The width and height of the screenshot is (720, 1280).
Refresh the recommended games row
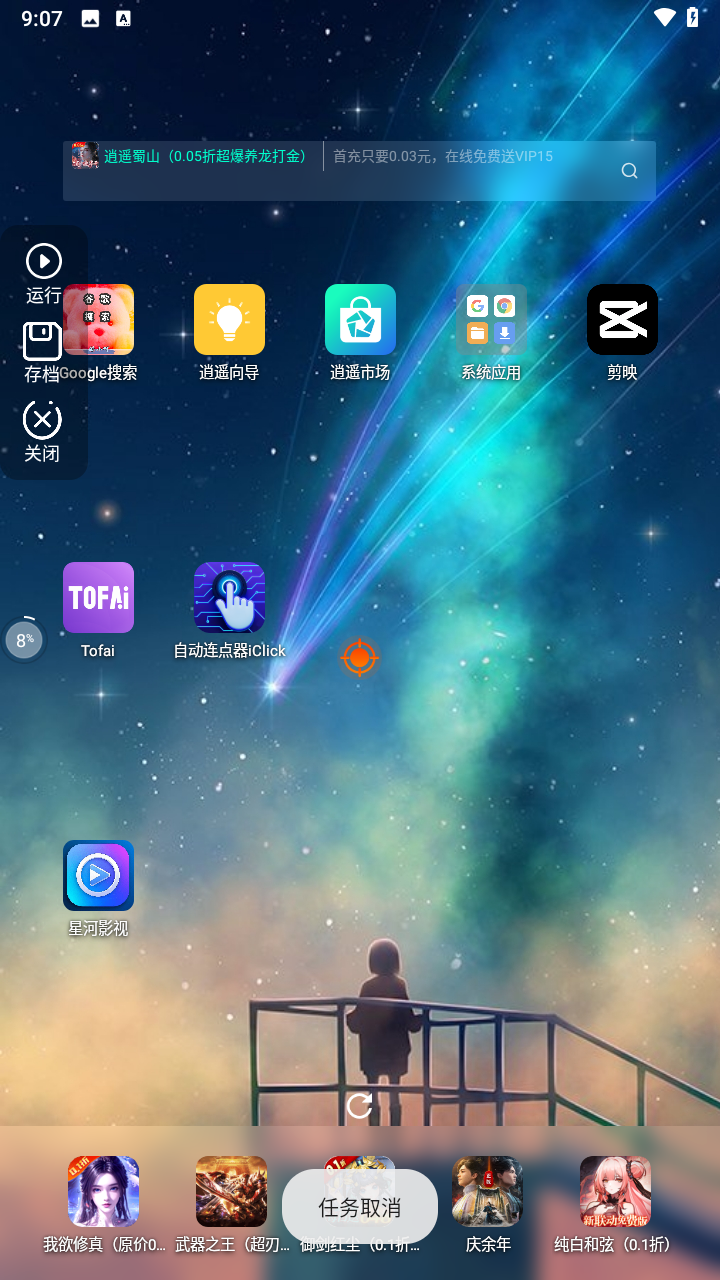(x=360, y=1105)
